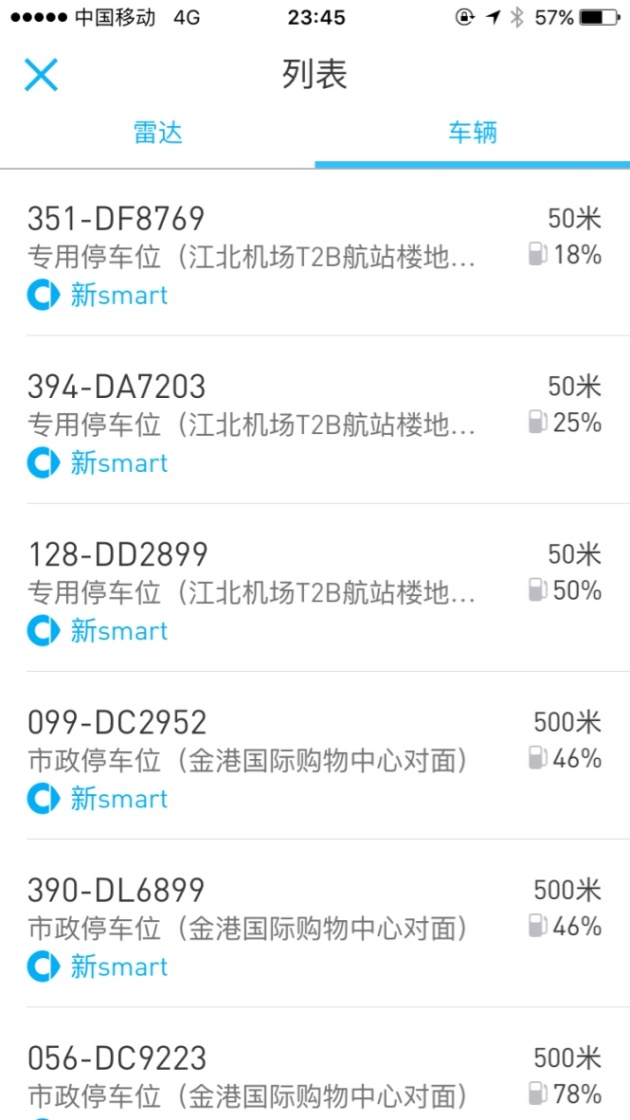Screen dimensions: 630x1120
Task: Switch to the 雷达 tab
Action: click(157, 133)
